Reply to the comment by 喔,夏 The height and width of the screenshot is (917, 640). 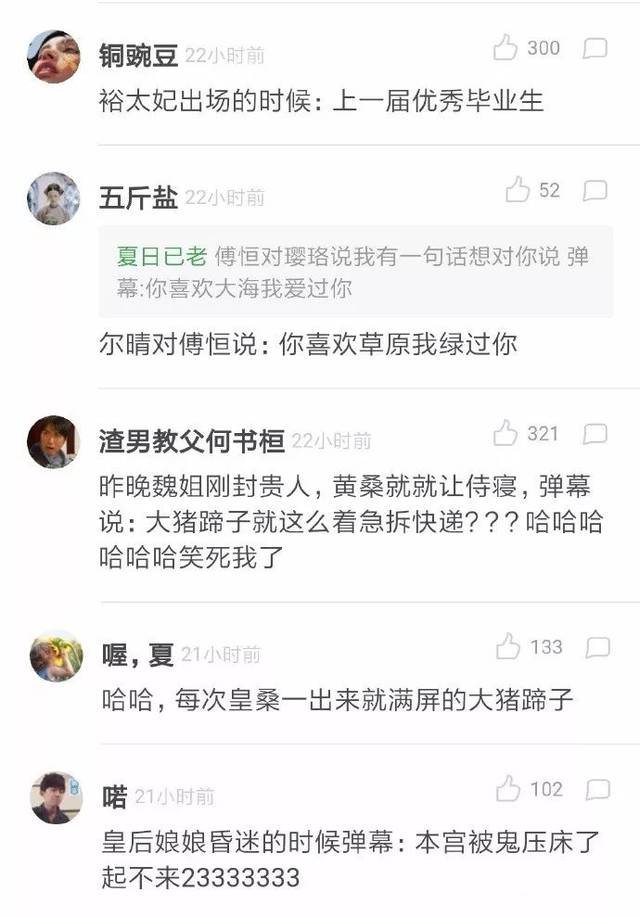pos(597,647)
